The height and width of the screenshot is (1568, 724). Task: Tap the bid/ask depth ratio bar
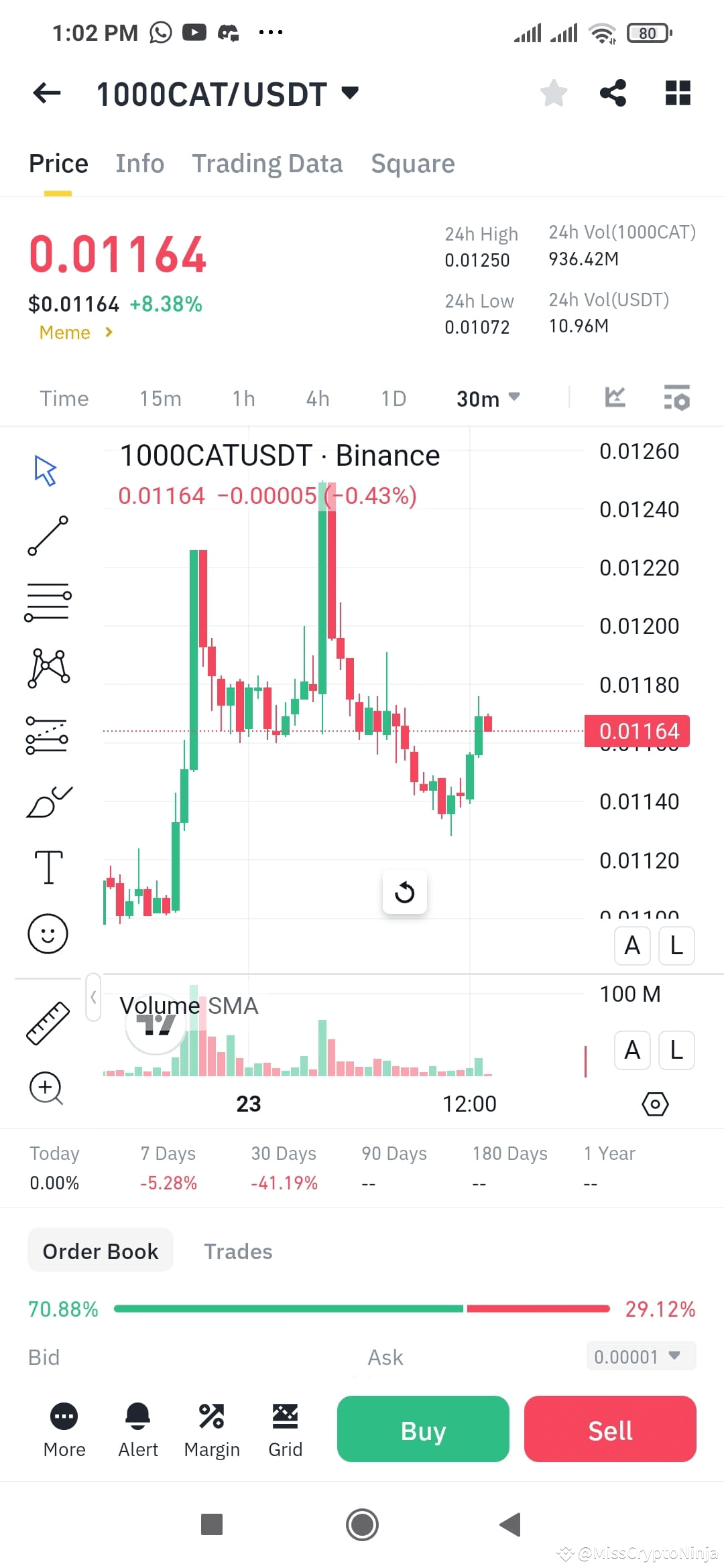362,1308
